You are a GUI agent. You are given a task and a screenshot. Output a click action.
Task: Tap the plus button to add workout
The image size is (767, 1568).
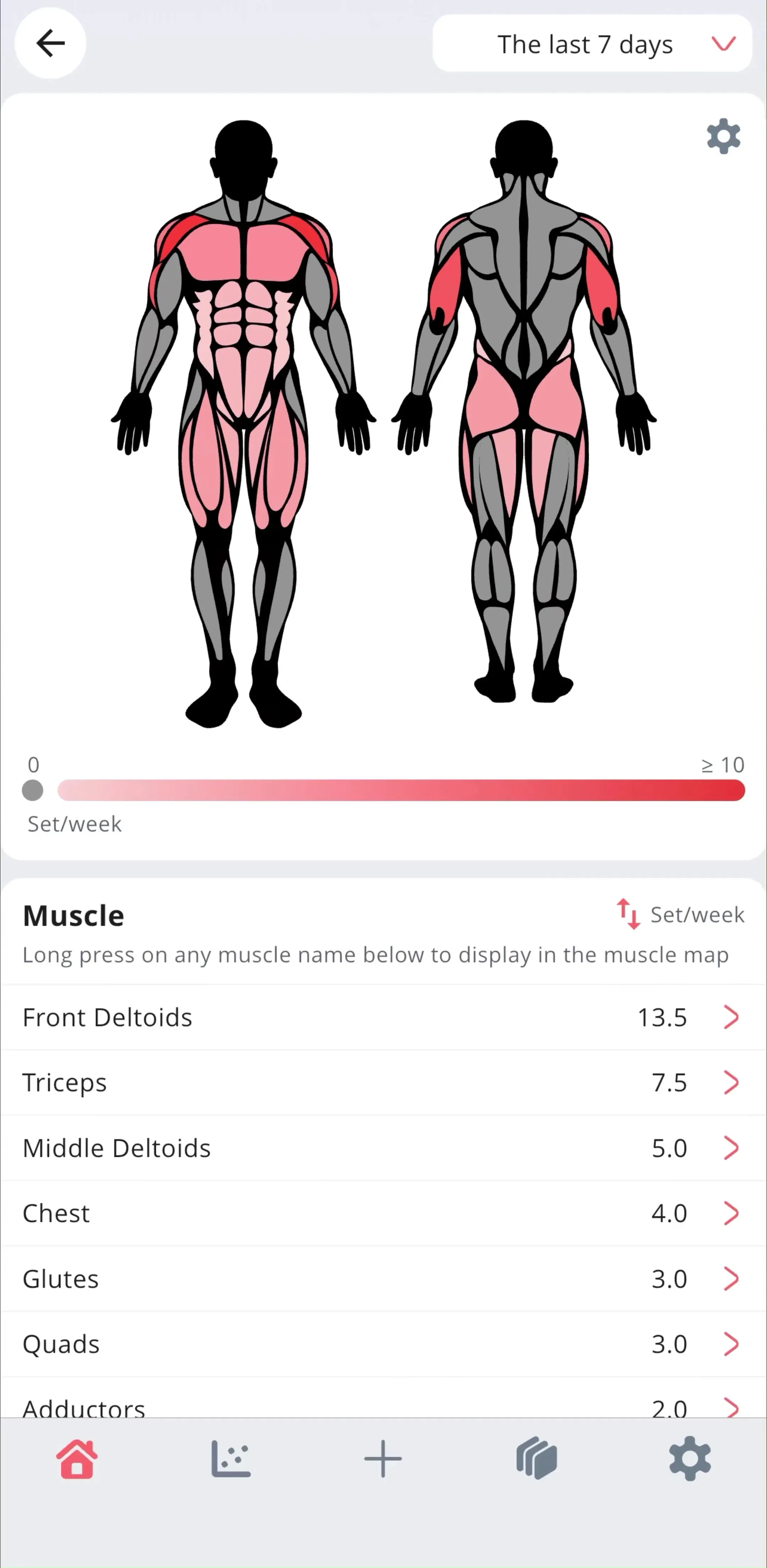tap(383, 1459)
